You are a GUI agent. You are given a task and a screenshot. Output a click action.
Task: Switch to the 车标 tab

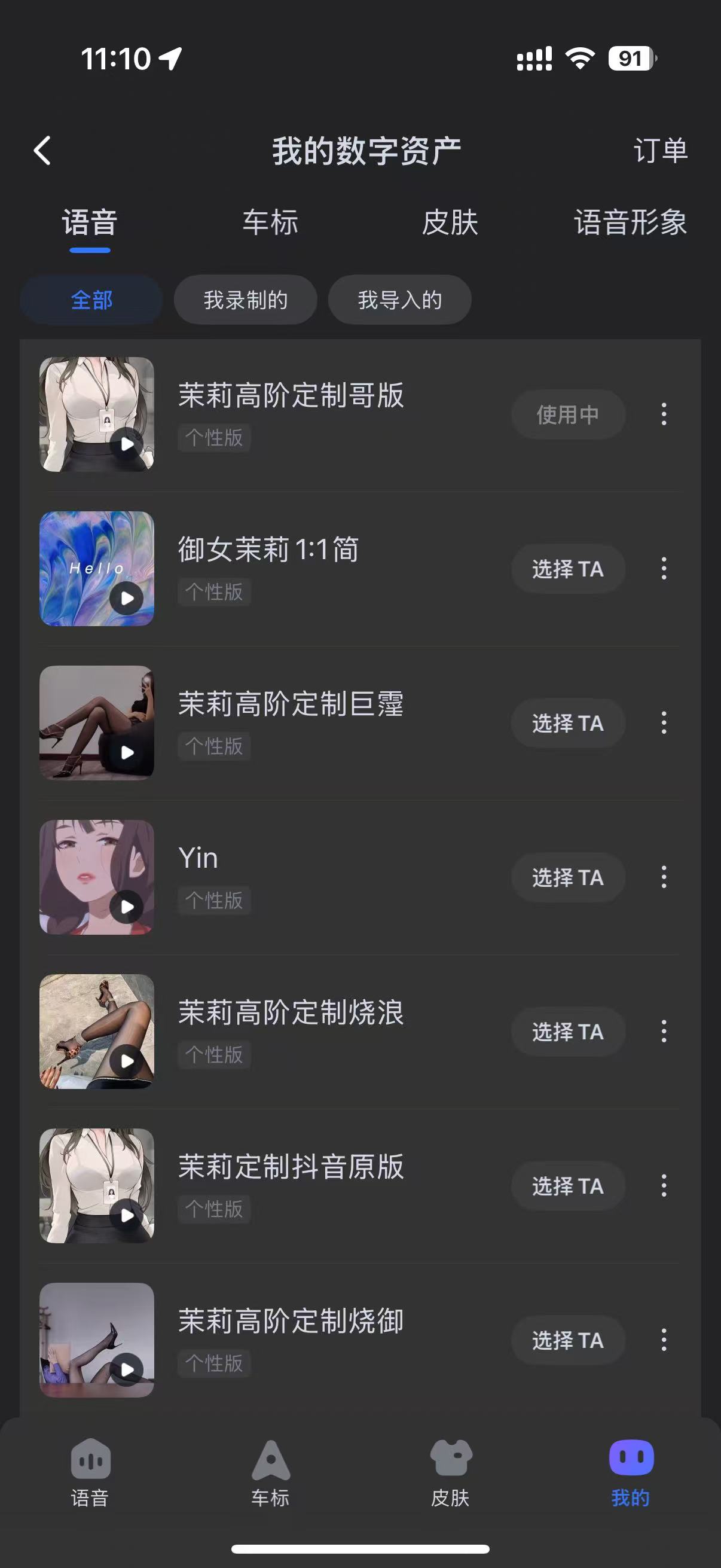point(270,224)
